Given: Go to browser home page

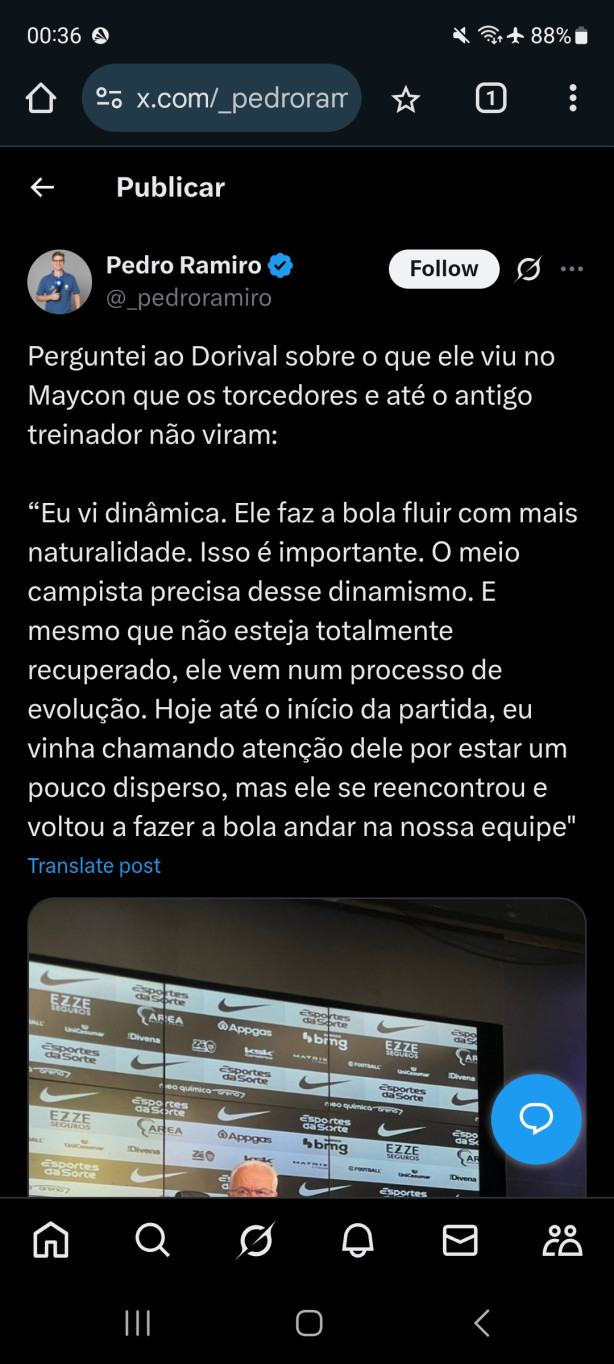Looking at the screenshot, I should coord(41,98).
